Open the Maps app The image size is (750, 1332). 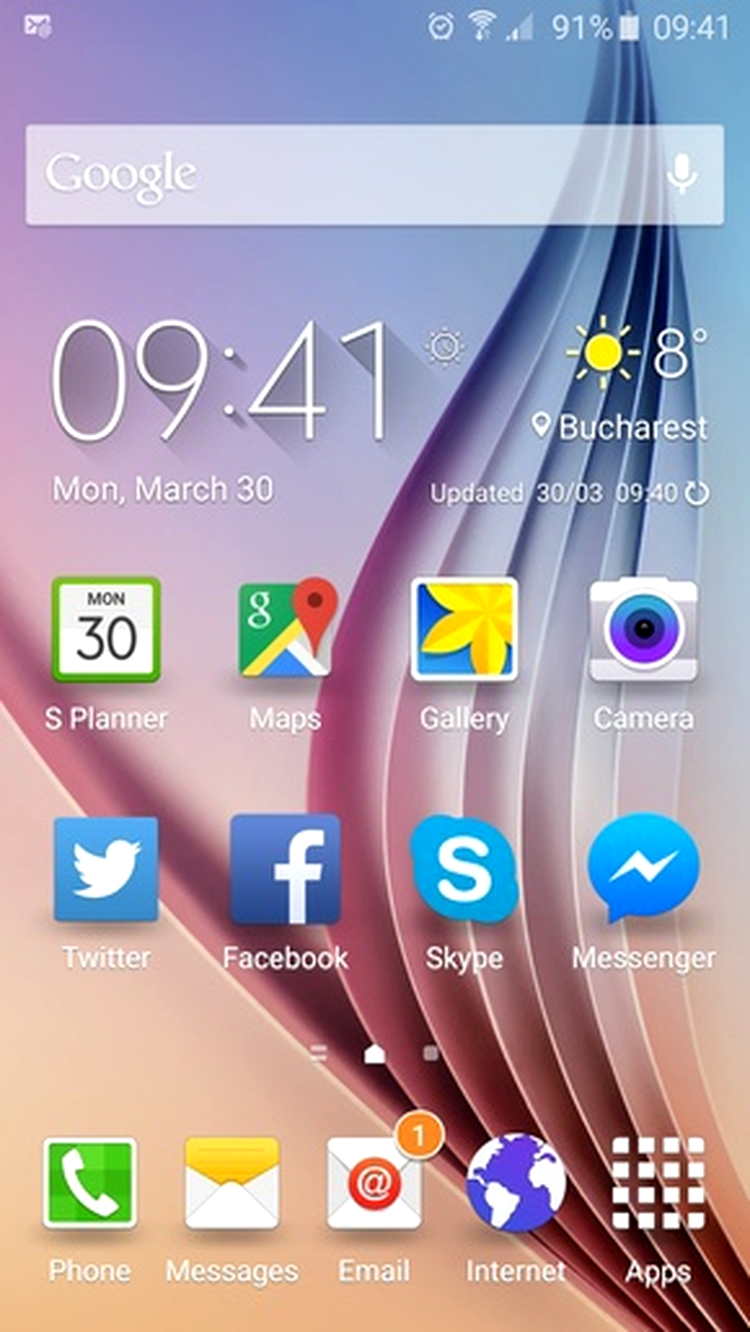click(286, 632)
